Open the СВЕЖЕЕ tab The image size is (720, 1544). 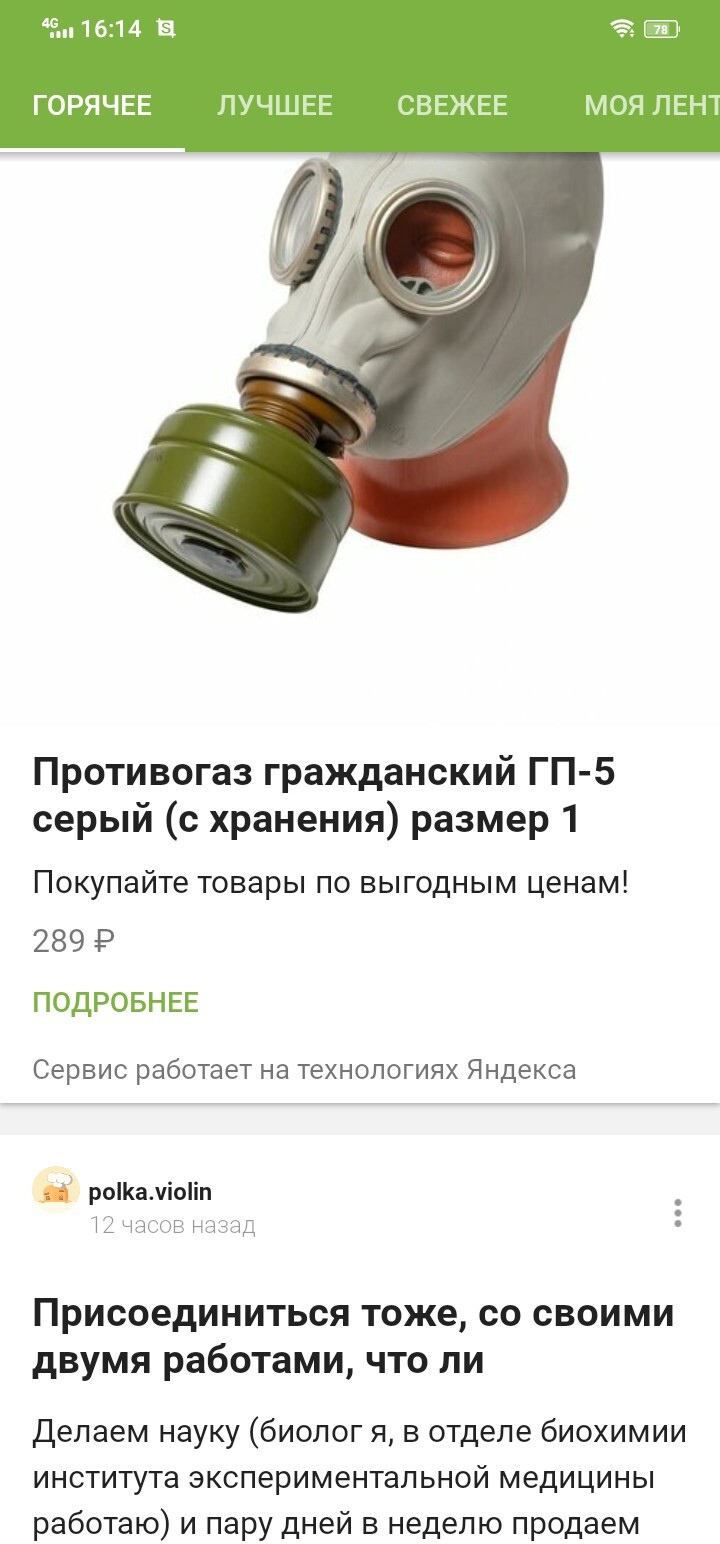coord(452,106)
